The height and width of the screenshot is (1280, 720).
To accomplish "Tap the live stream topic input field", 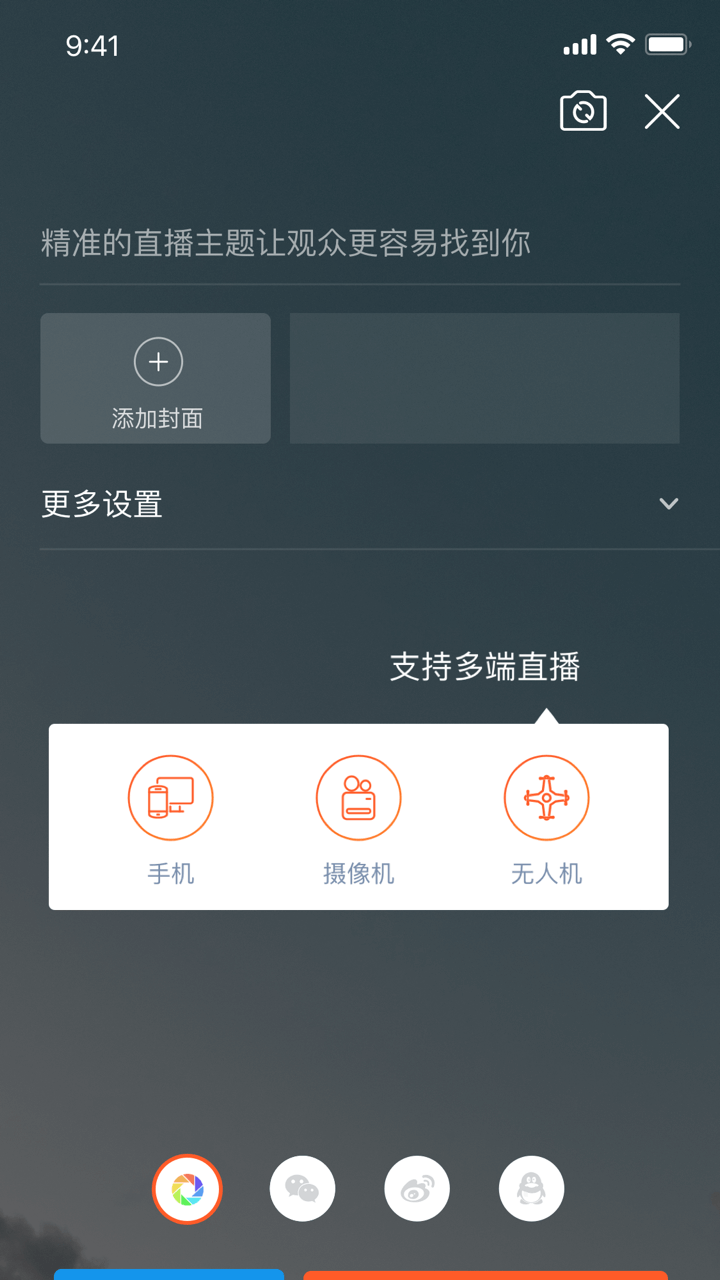I will click(358, 244).
